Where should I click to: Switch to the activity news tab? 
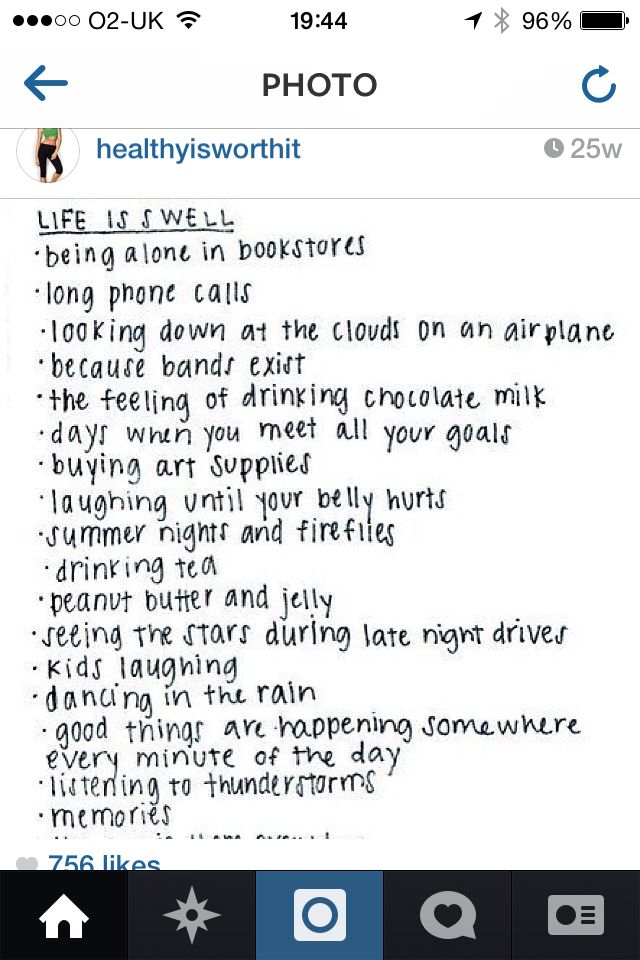click(448, 915)
